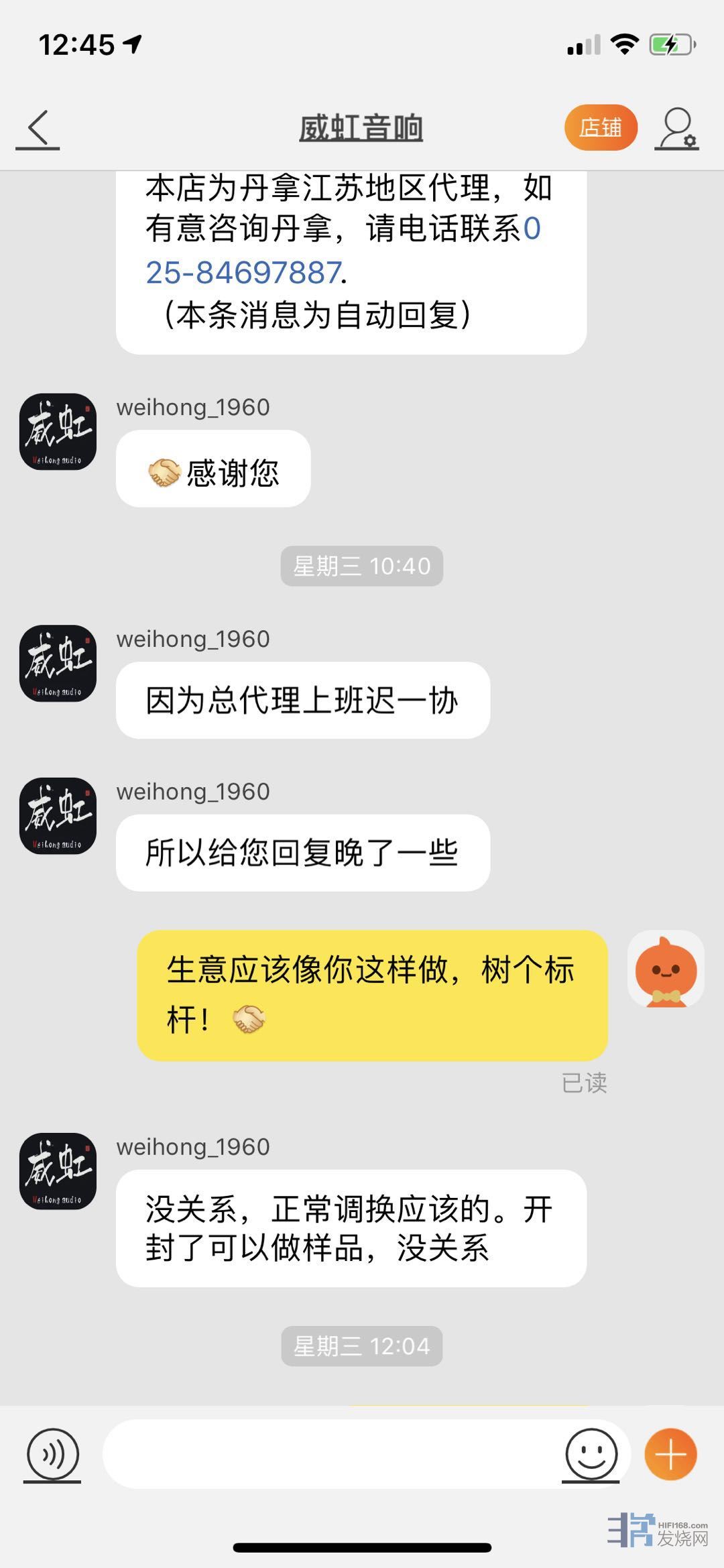This screenshot has height=1568, width=724.
Task: Go back from the chat
Action: [38, 127]
